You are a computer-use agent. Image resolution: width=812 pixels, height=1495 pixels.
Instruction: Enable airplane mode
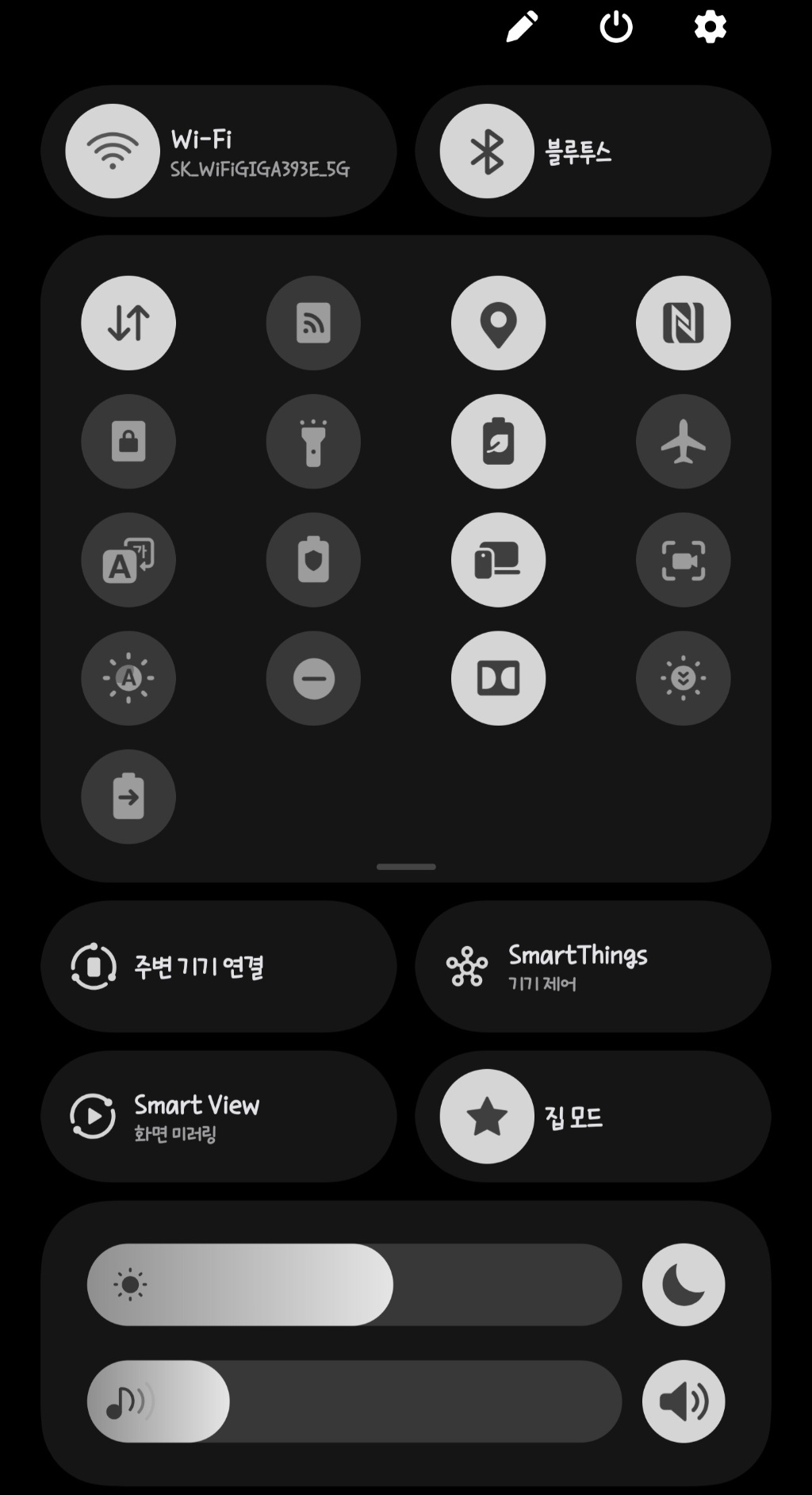pos(683,441)
